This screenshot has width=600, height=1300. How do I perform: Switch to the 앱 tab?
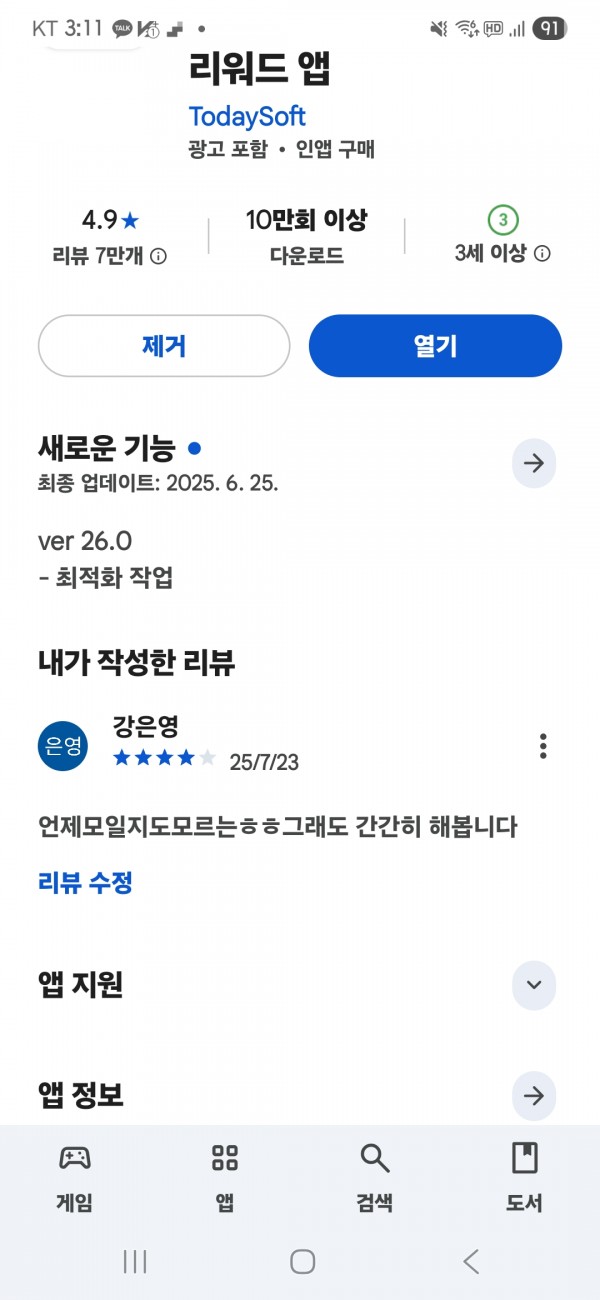(225, 1178)
